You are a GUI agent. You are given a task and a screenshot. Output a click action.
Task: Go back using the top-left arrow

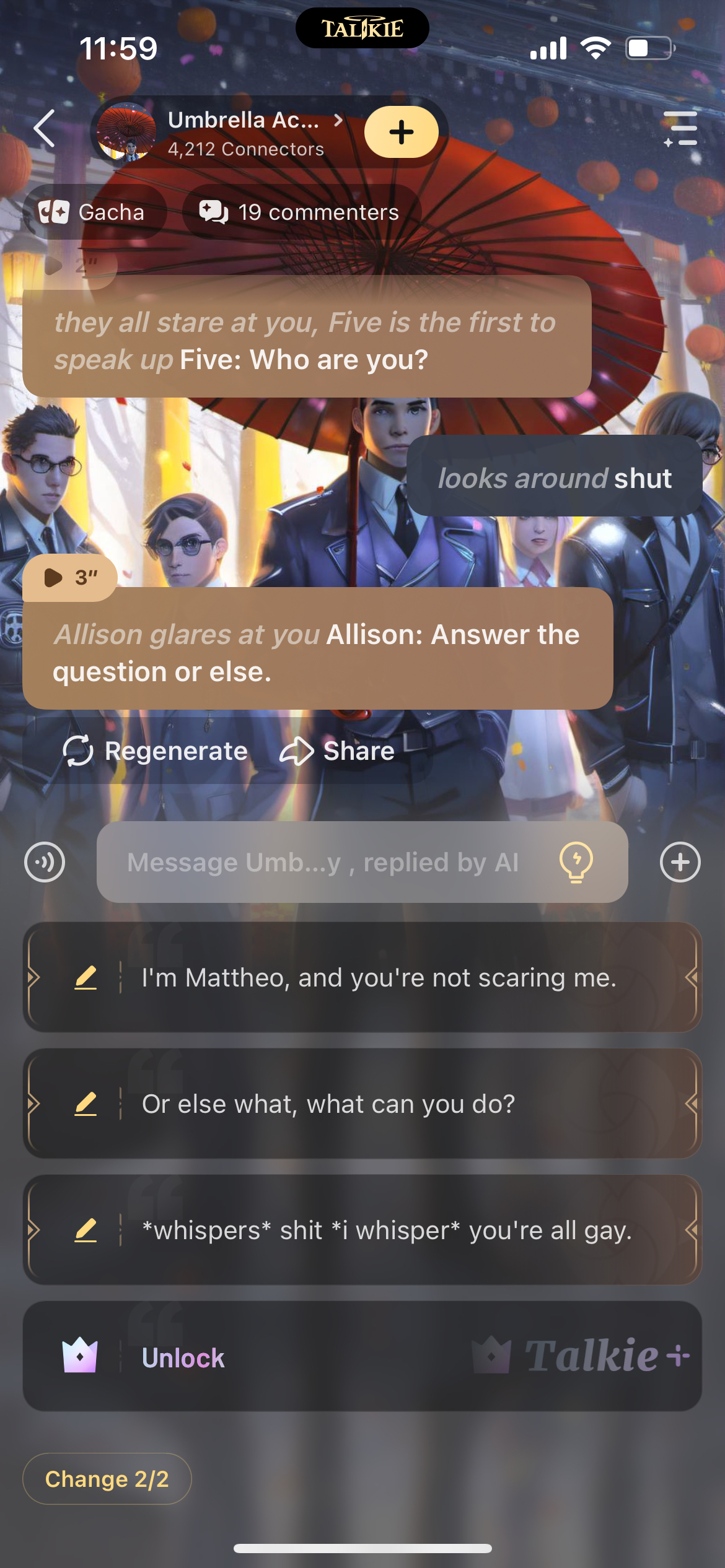pyautogui.click(x=45, y=129)
